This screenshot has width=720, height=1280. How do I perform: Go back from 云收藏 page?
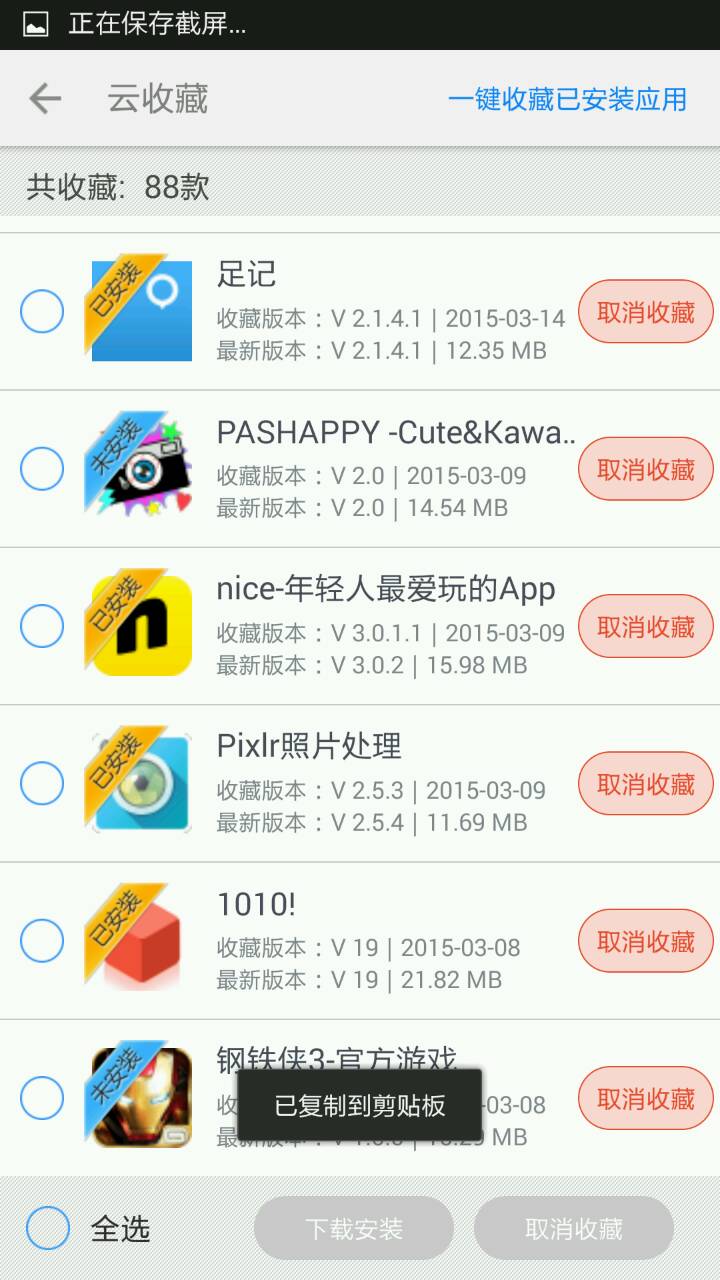pos(45,98)
